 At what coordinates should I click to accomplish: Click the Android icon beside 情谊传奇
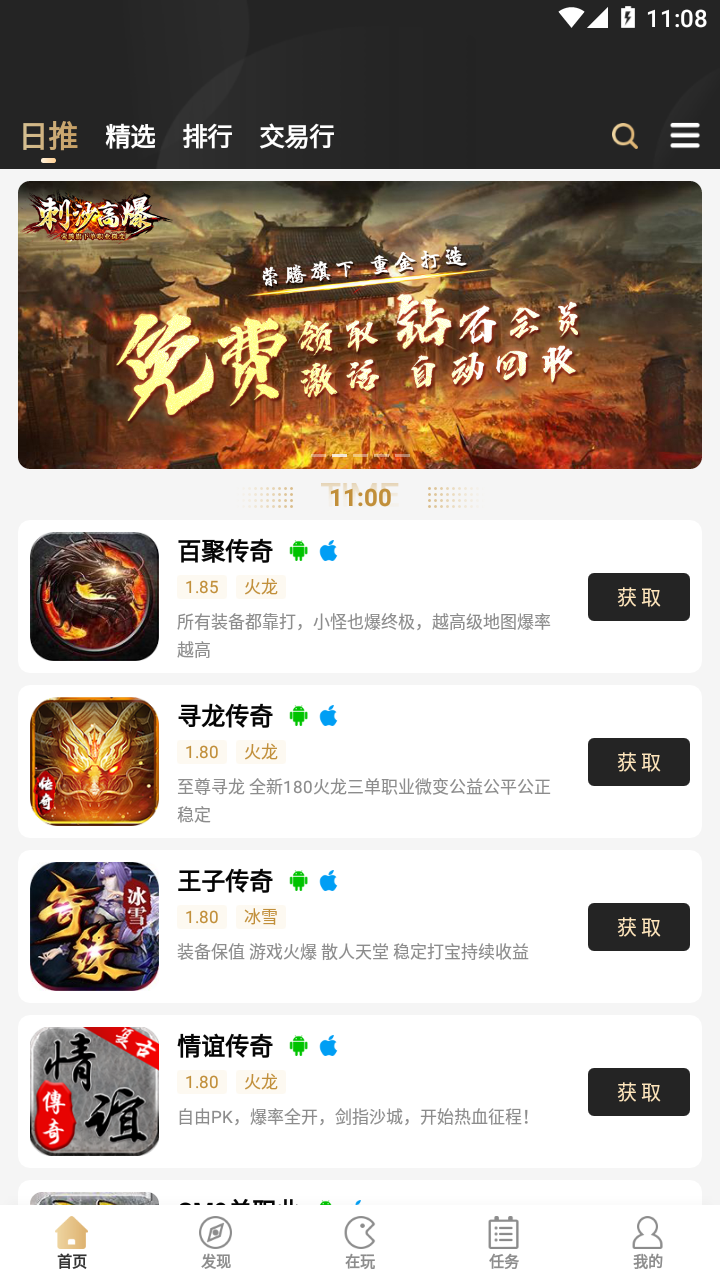(x=297, y=1045)
